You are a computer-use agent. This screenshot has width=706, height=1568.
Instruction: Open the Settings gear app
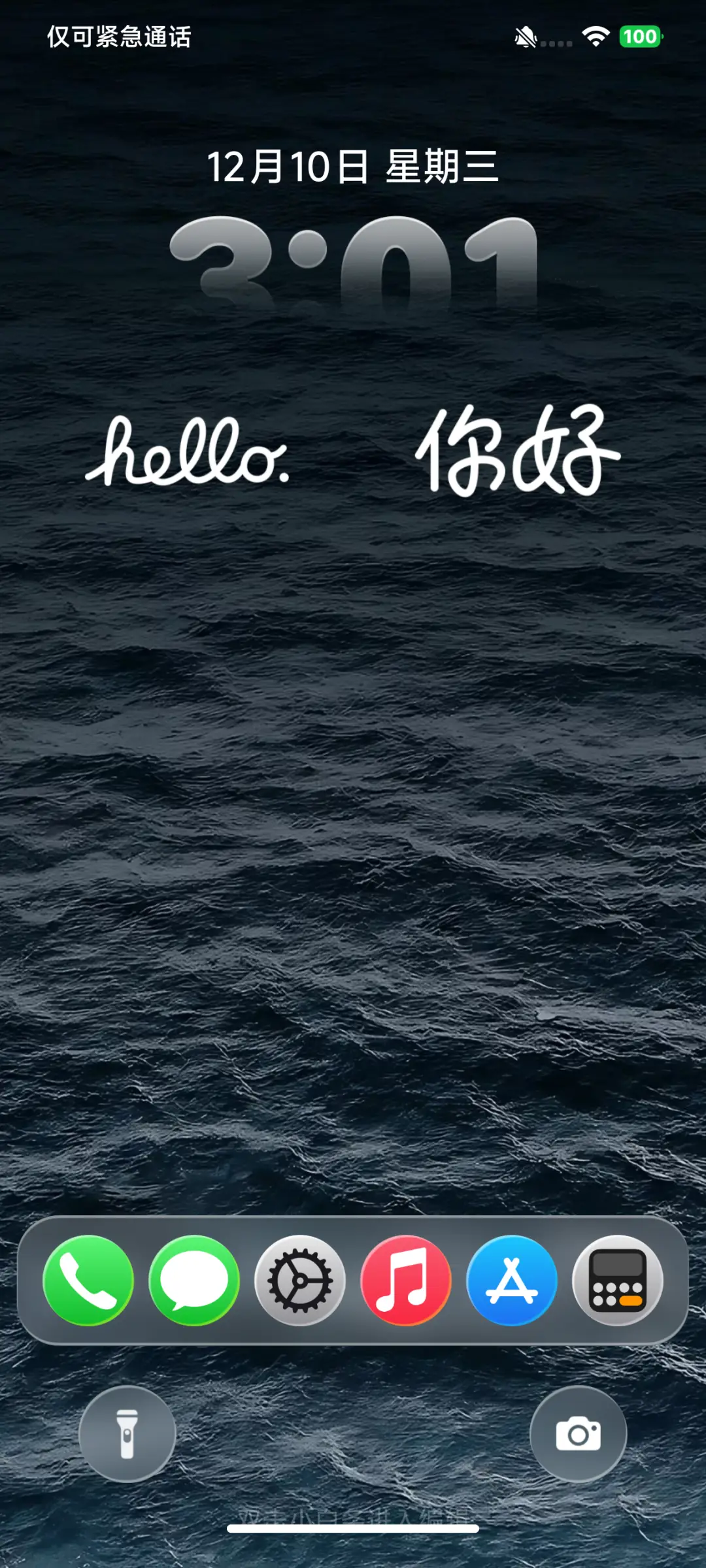(x=300, y=1281)
